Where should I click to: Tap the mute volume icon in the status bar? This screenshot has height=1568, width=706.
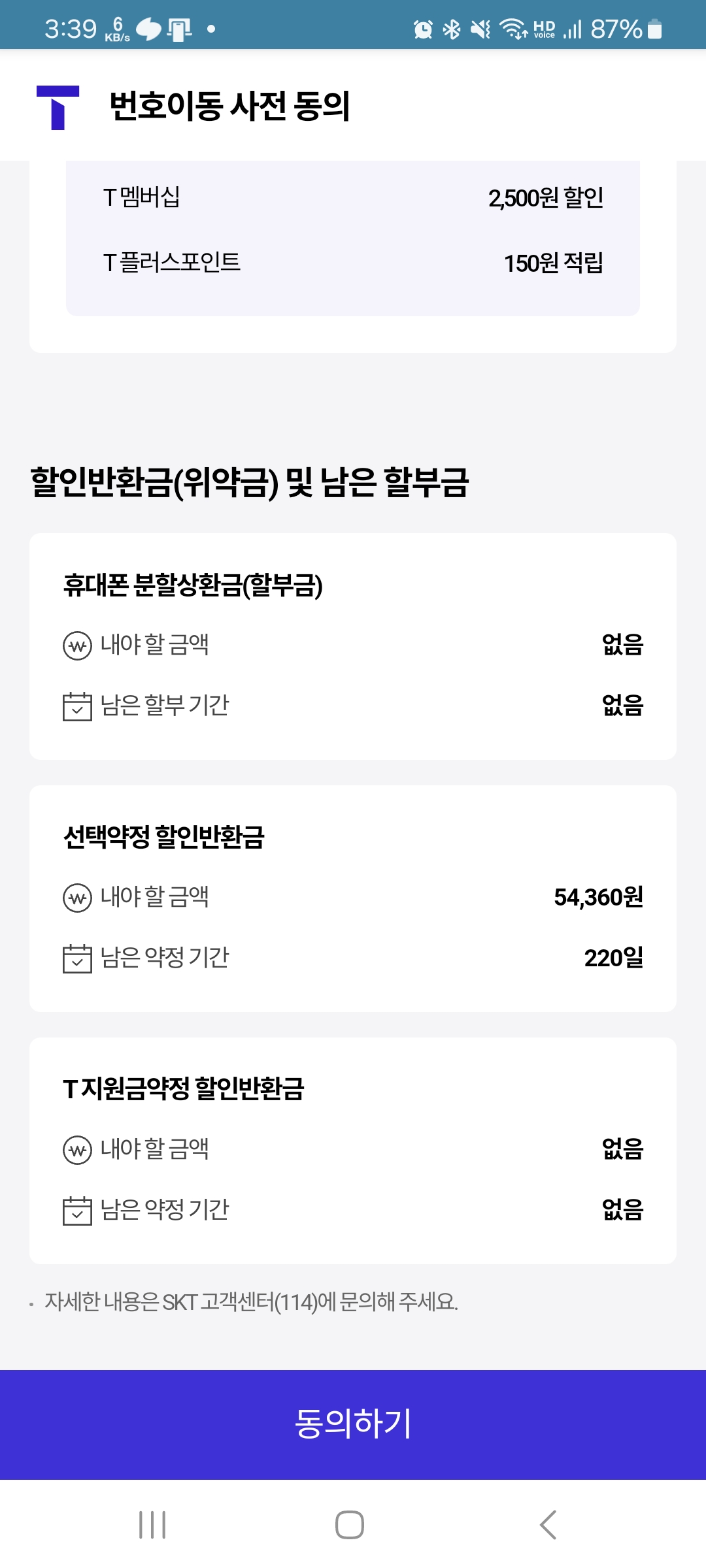click(479, 27)
